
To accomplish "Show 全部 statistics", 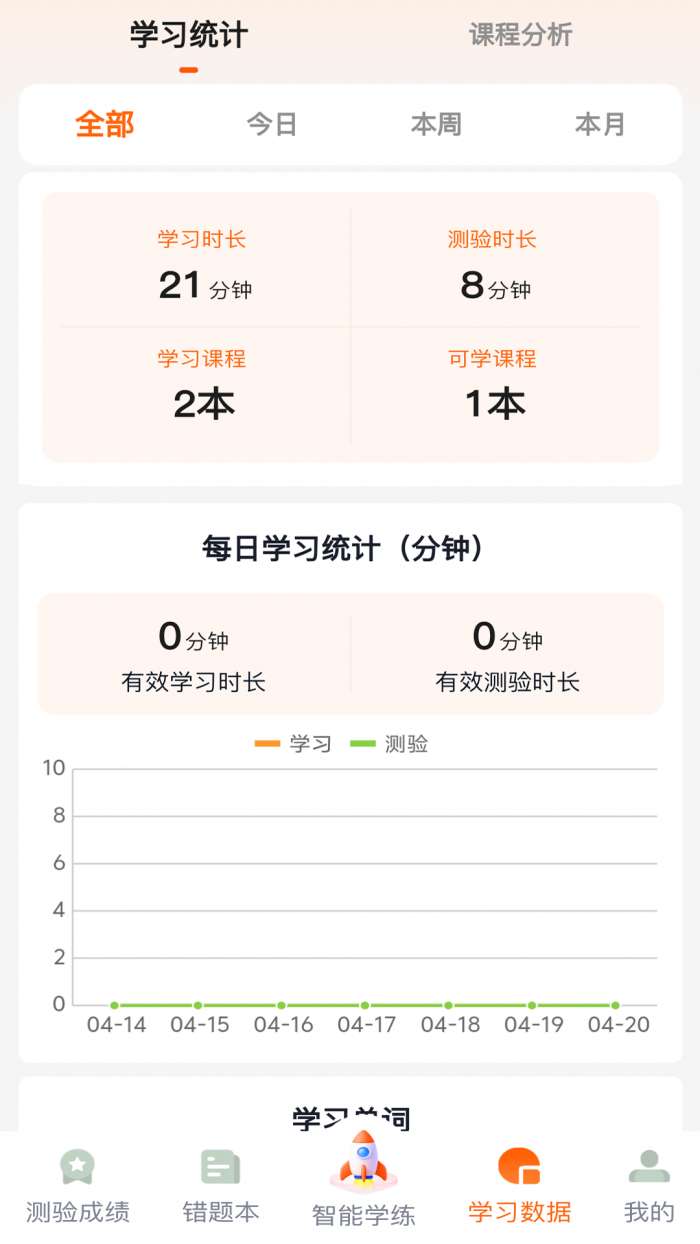I will 105,125.
